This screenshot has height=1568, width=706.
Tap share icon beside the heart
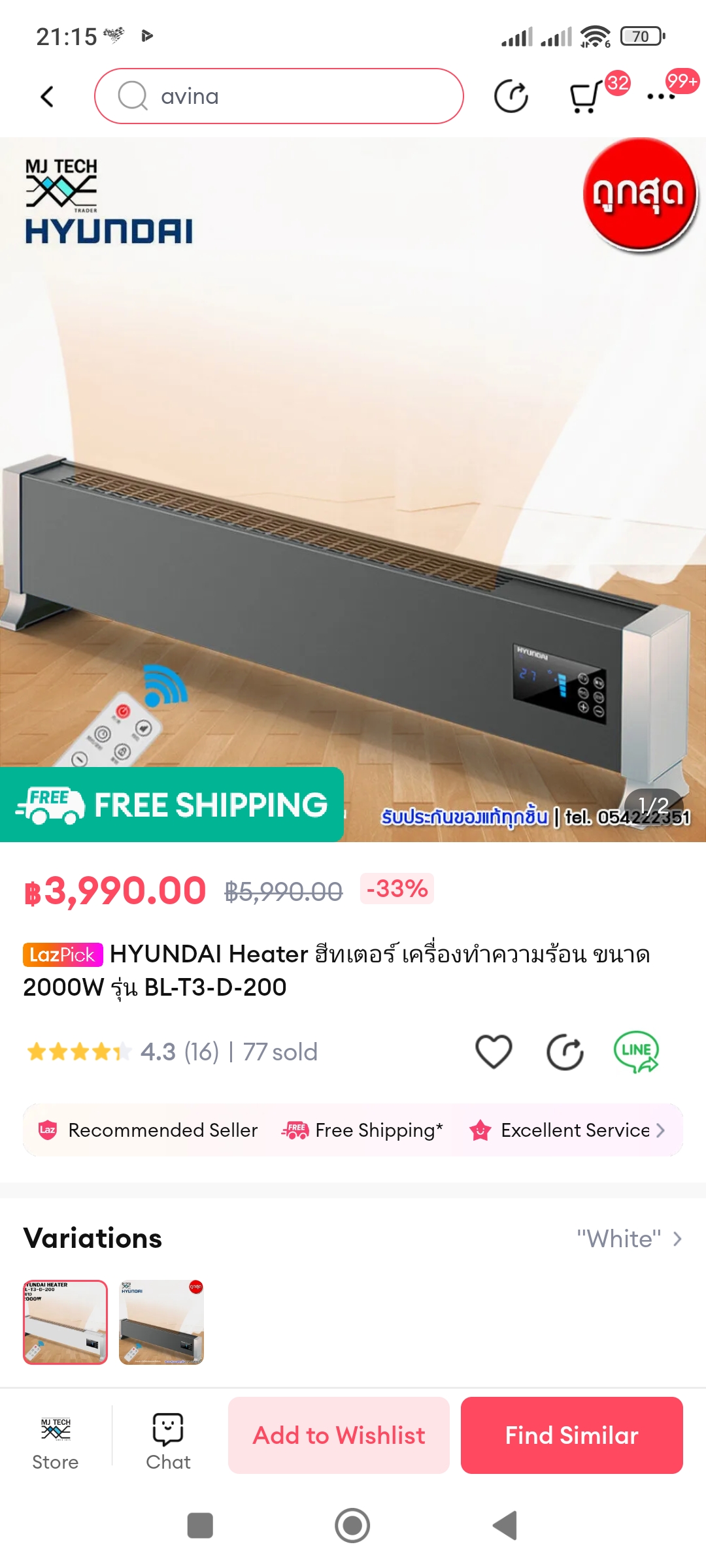(565, 1052)
